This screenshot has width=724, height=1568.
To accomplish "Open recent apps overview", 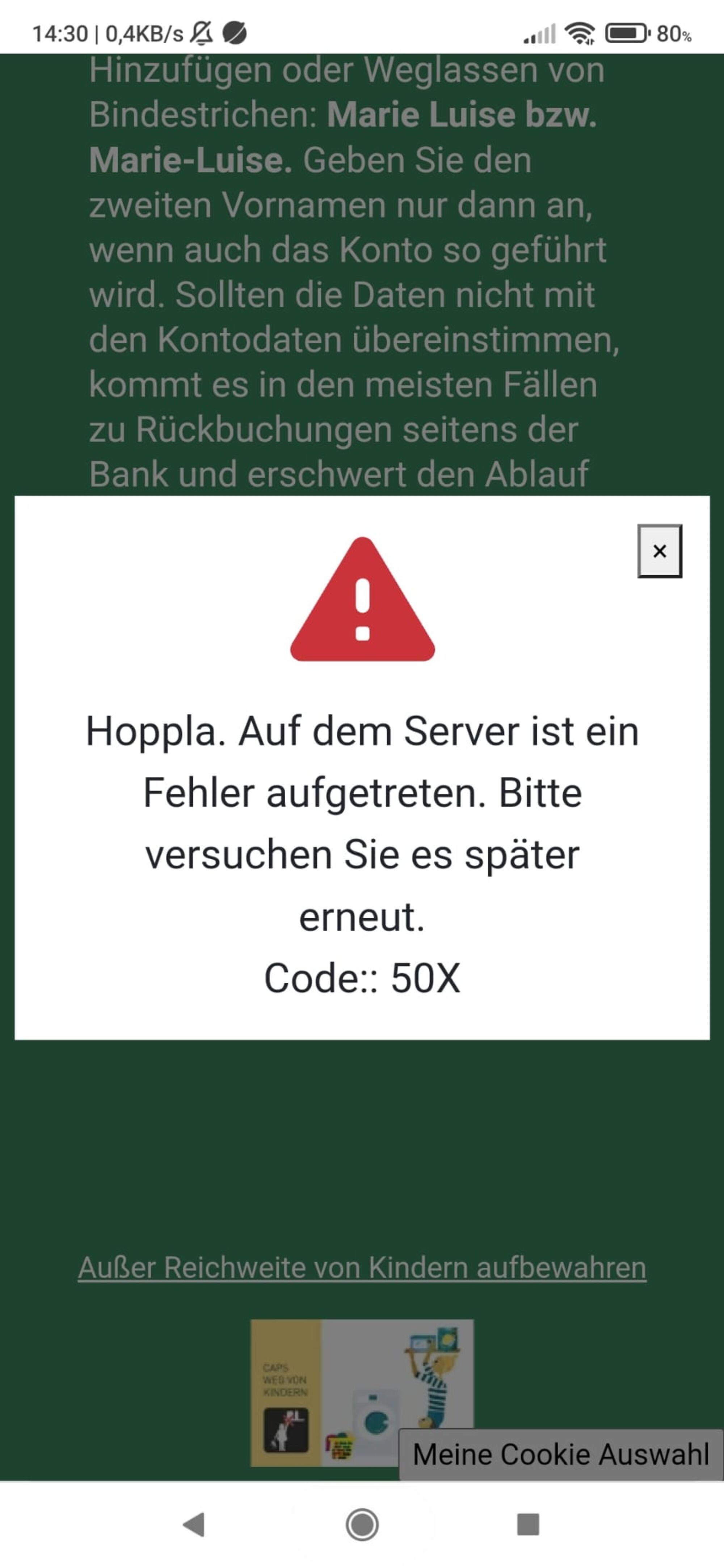I will point(528,1525).
